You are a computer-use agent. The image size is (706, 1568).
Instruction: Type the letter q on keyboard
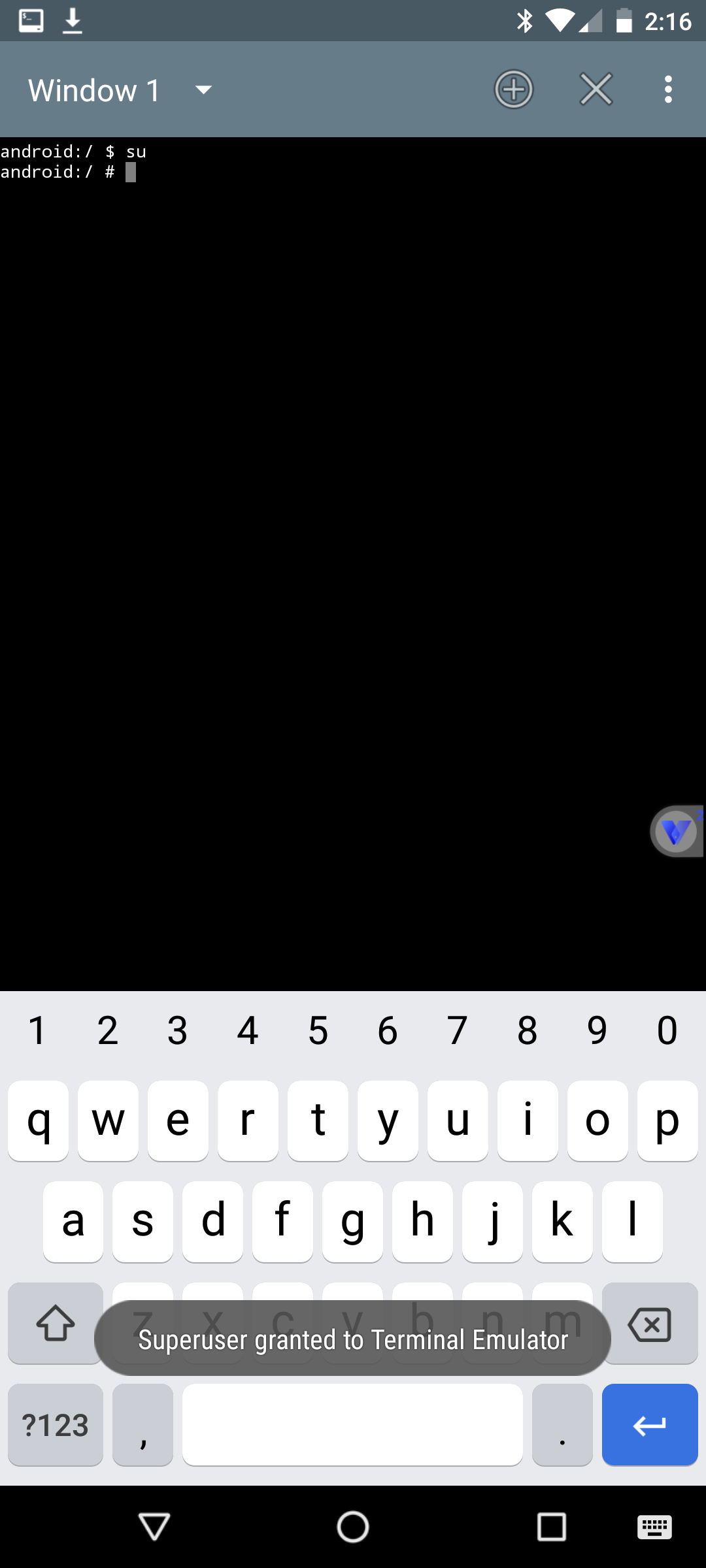pyautogui.click(x=38, y=1120)
